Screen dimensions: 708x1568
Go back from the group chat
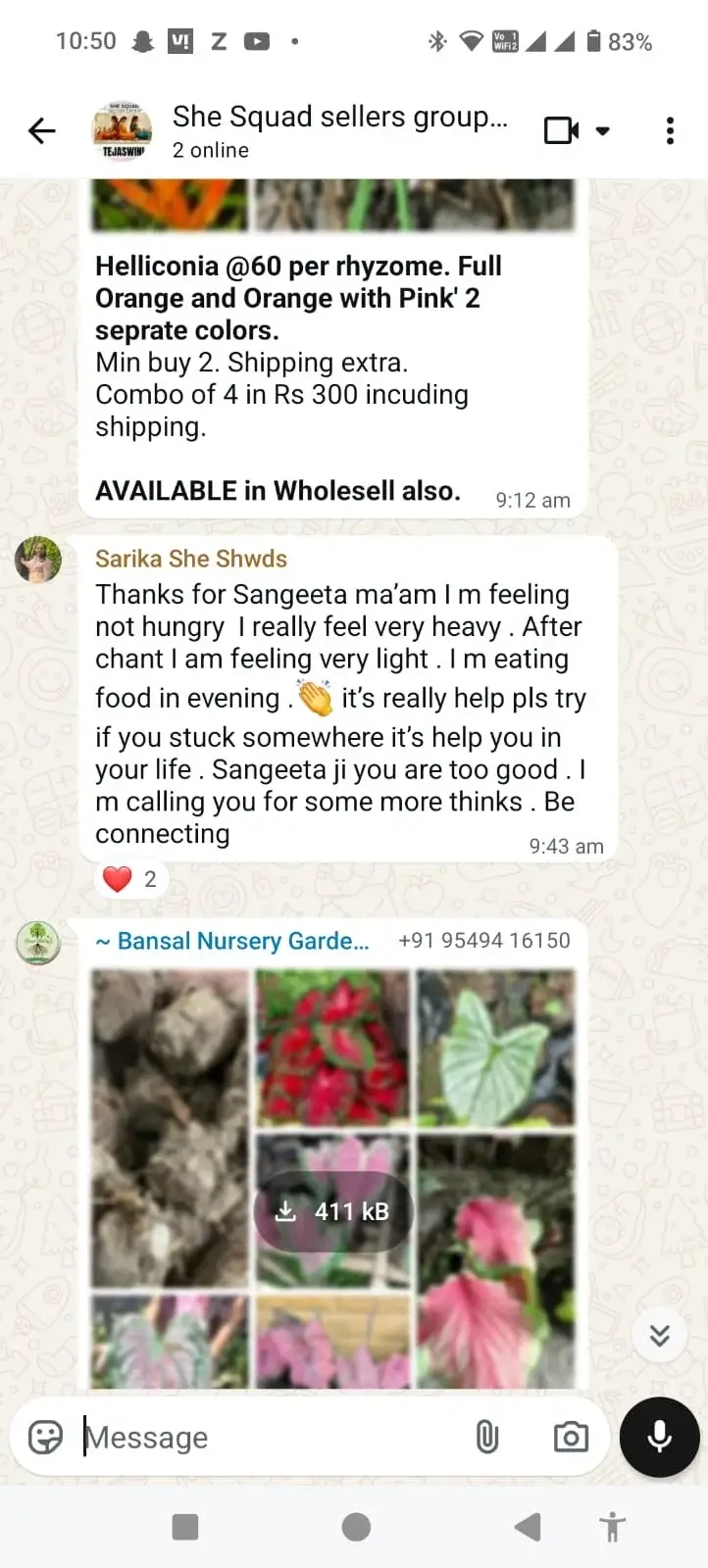tap(42, 130)
